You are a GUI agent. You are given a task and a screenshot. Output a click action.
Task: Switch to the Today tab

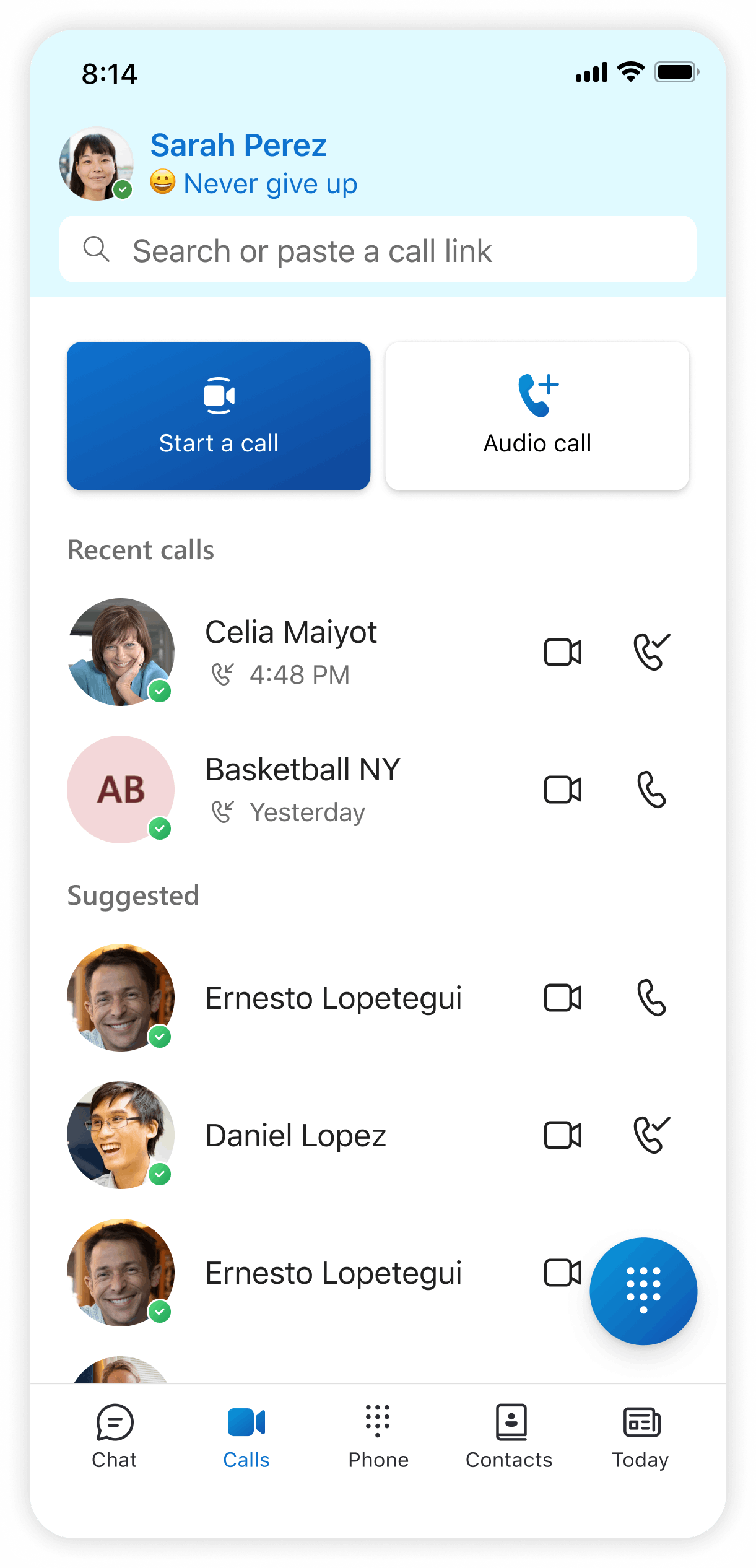click(x=641, y=1437)
